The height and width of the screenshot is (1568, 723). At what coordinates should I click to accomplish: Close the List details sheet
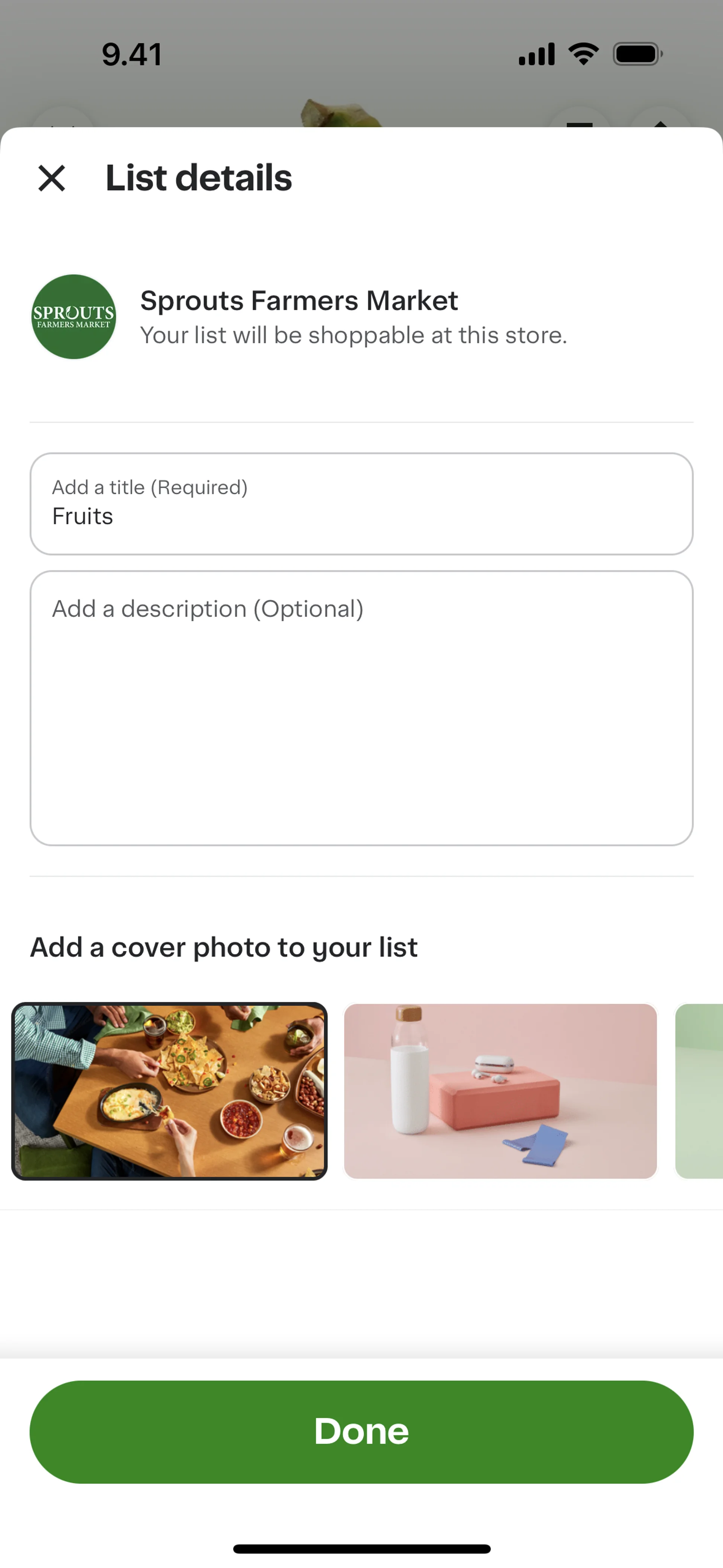[x=52, y=178]
